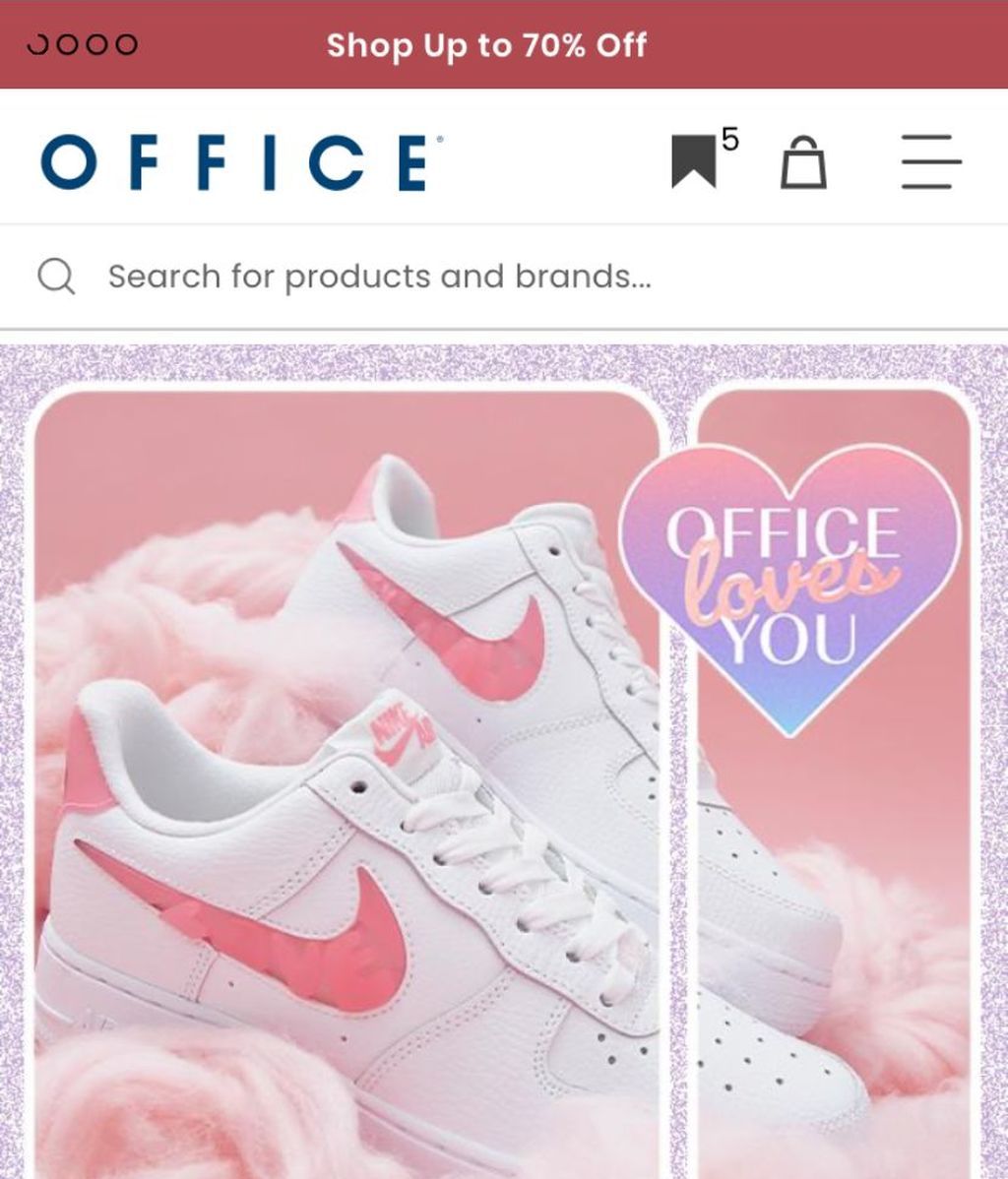Open the hamburger menu
The height and width of the screenshot is (1179, 1008).
pyautogui.click(x=930, y=162)
